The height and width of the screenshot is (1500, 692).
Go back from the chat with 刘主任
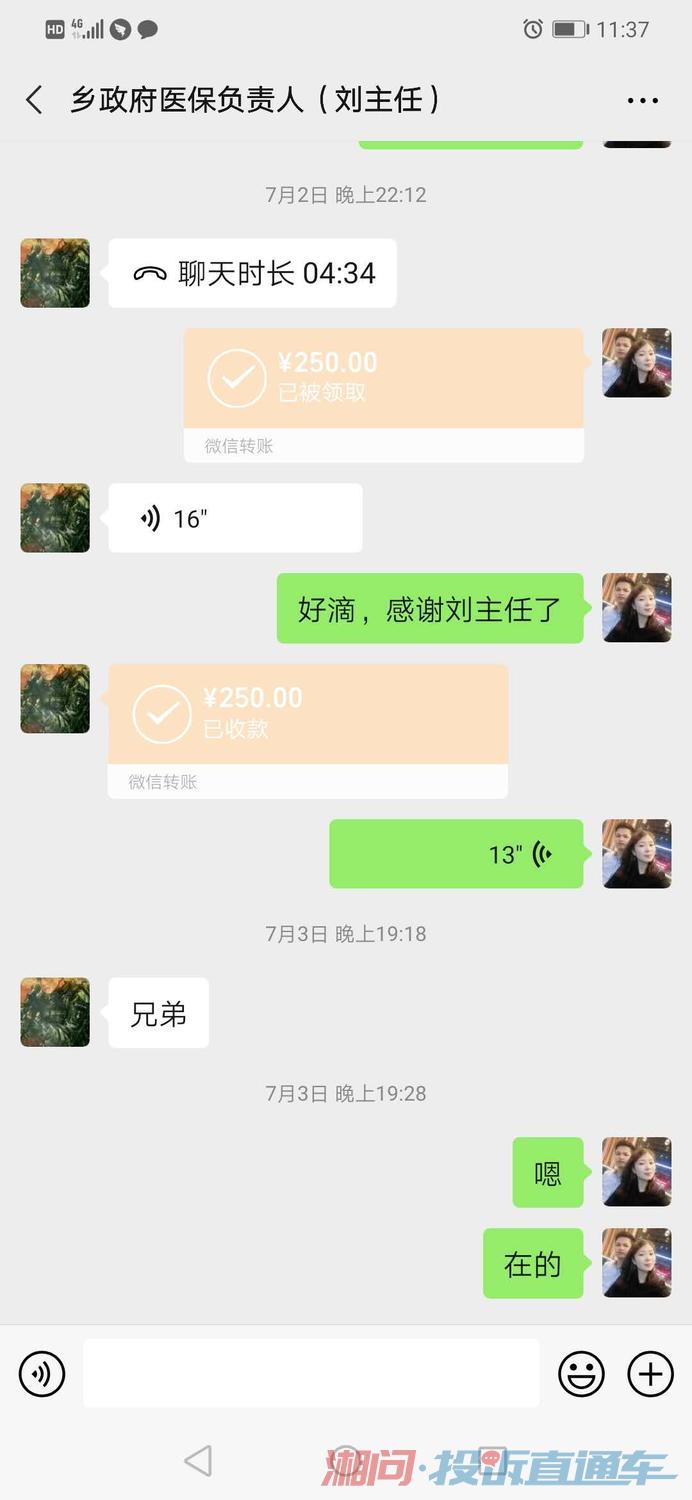click(x=34, y=100)
